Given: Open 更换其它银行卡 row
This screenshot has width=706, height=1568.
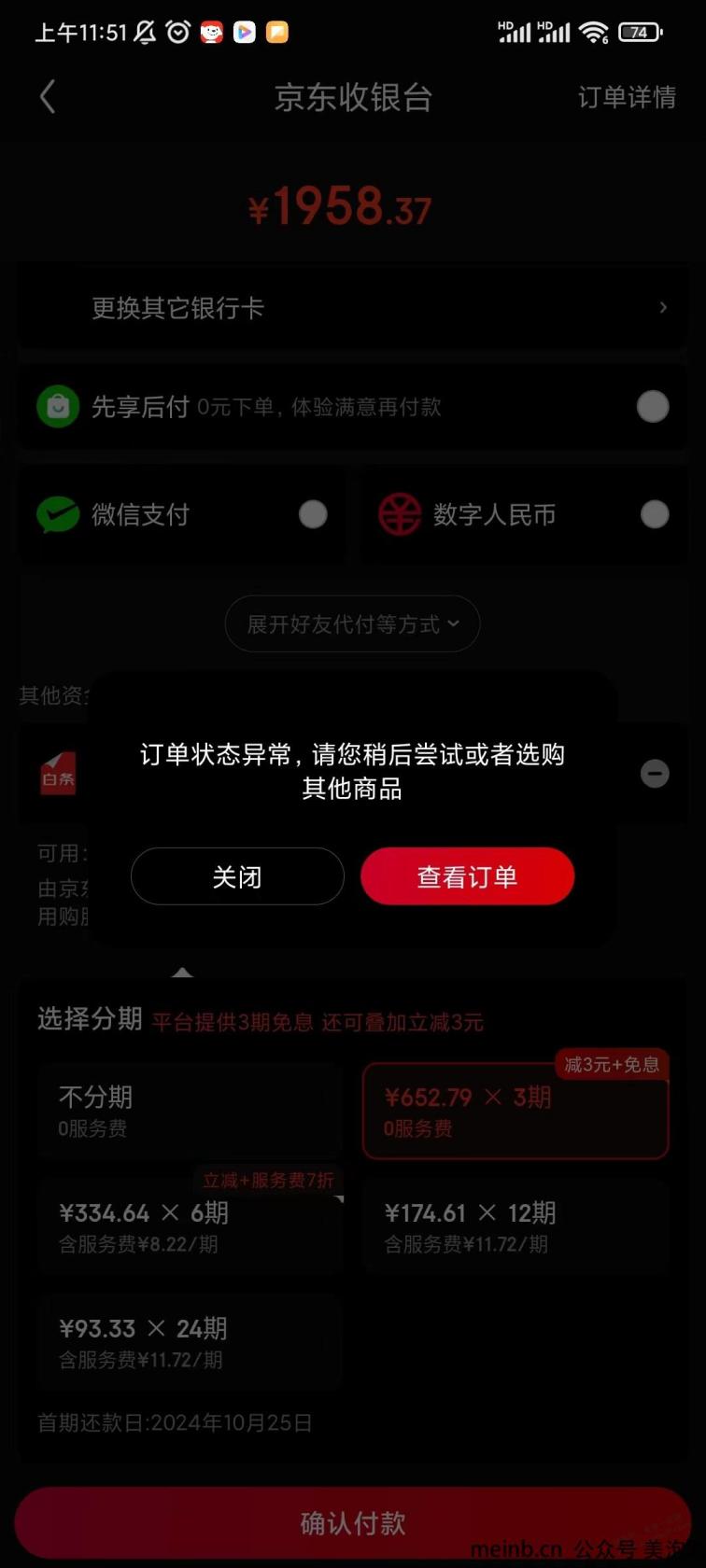Looking at the screenshot, I should point(353,308).
